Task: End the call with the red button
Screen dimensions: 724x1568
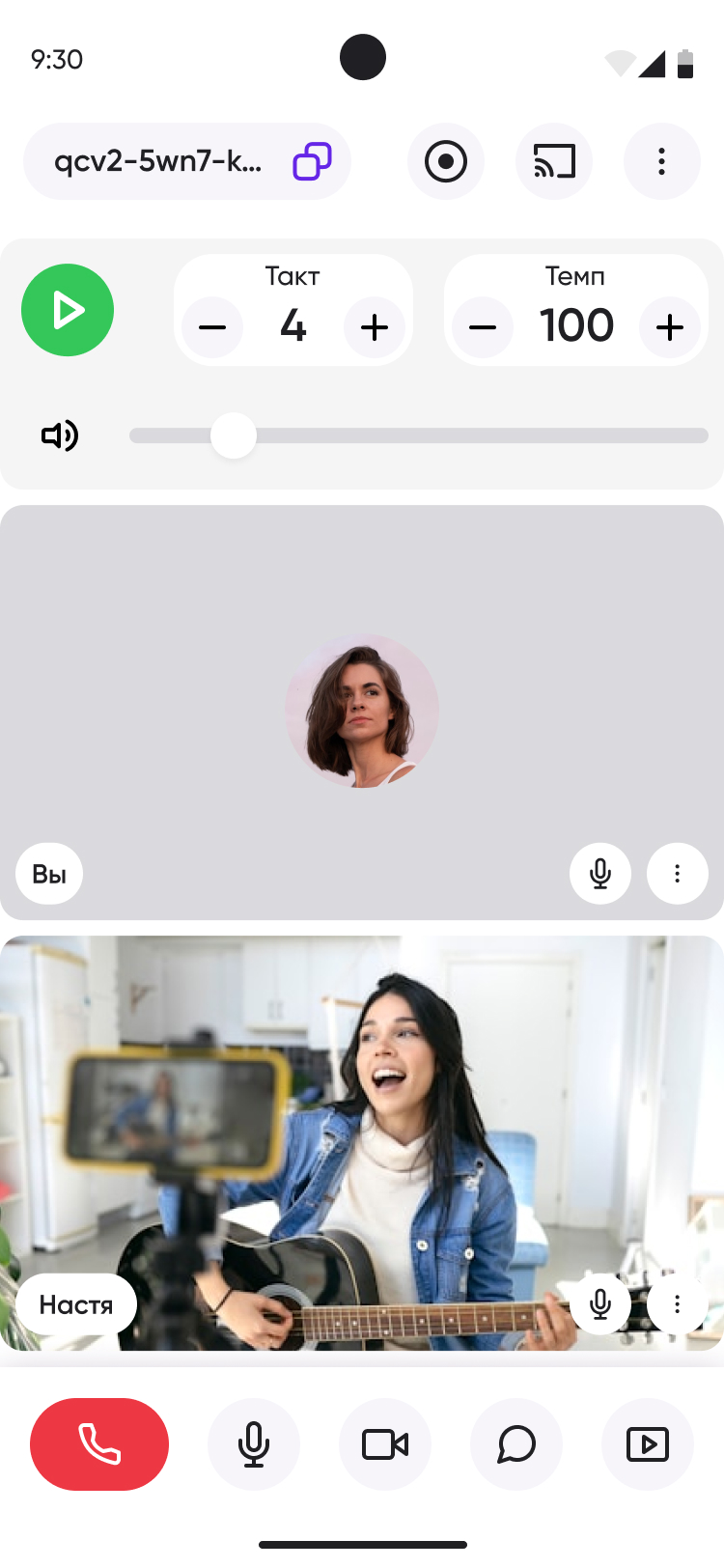Action: (x=99, y=1444)
